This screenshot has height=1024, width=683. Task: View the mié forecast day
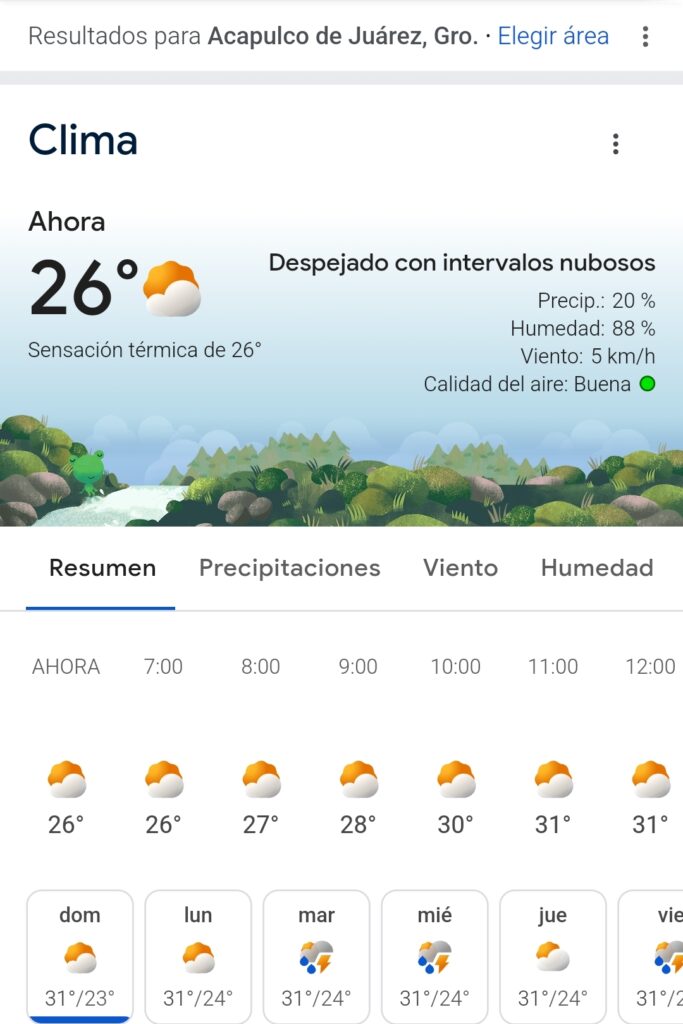coord(434,955)
